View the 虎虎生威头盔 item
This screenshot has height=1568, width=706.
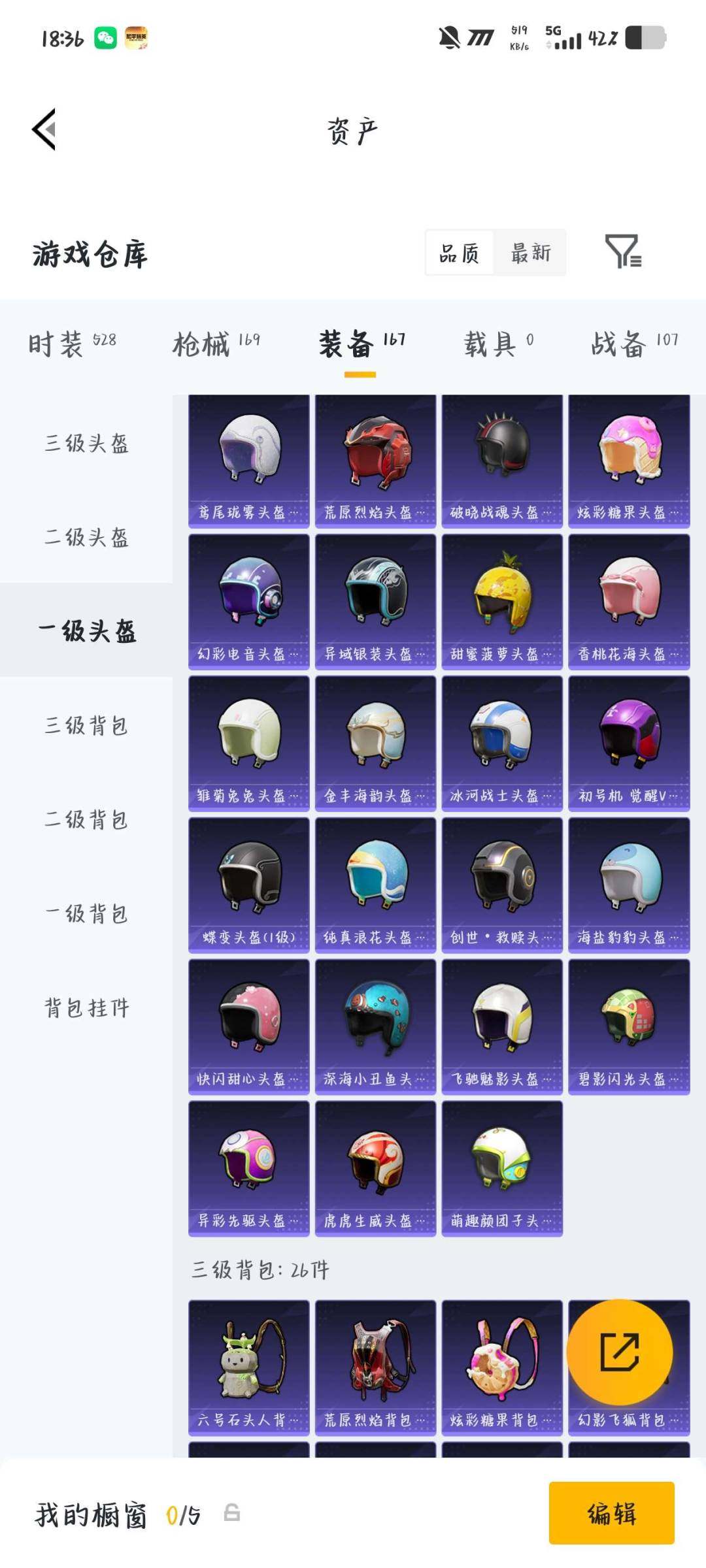pyautogui.click(x=375, y=1168)
